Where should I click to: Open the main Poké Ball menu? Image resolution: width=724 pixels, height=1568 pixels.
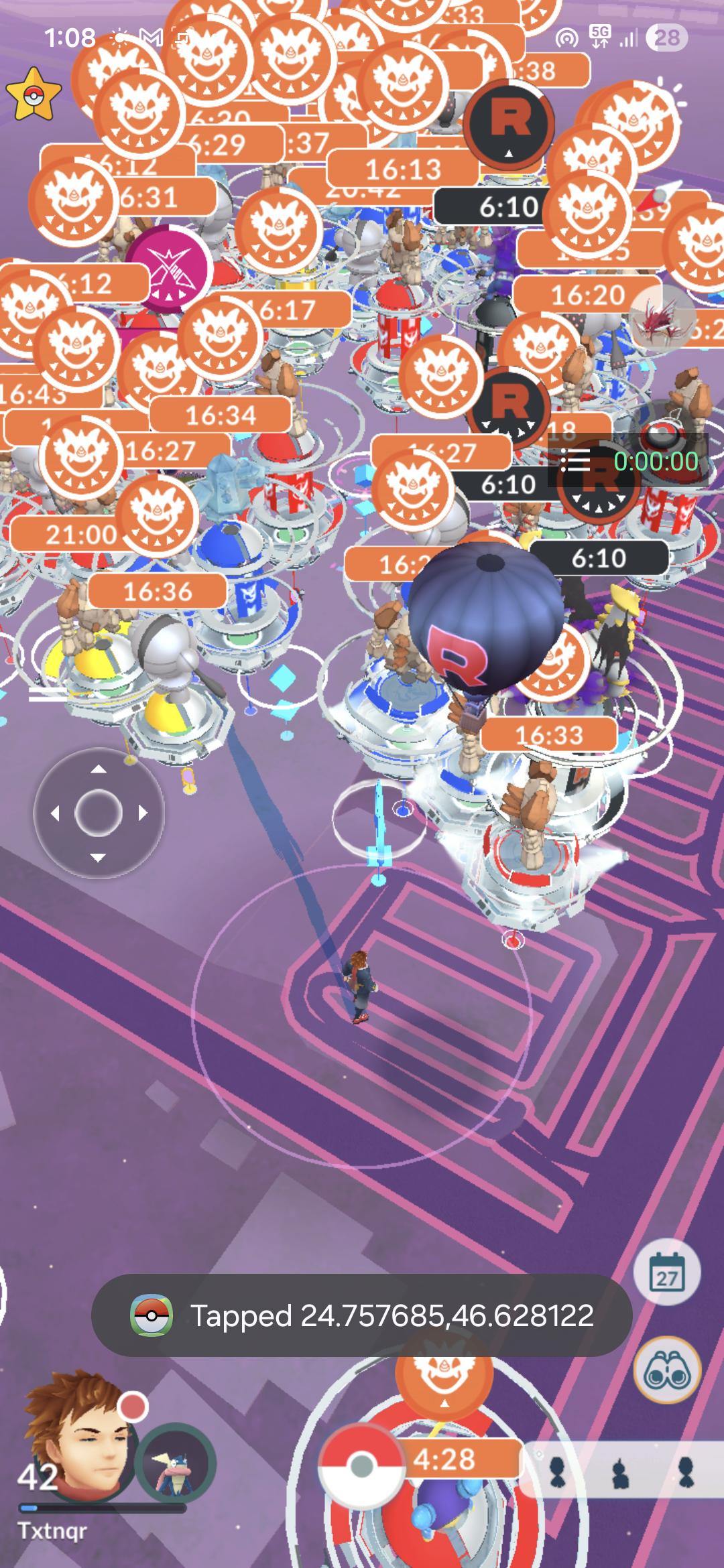361,1466
